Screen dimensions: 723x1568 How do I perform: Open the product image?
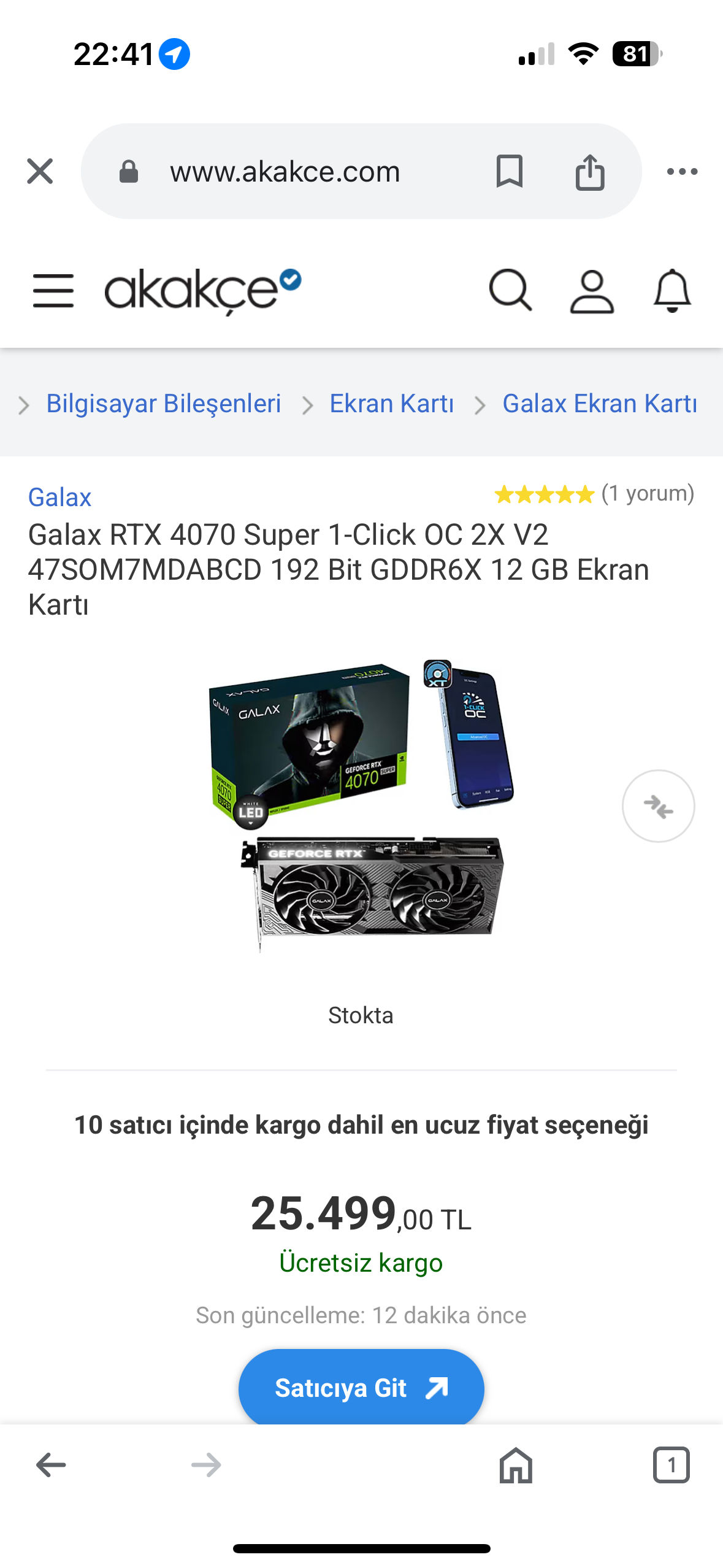[362, 805]
